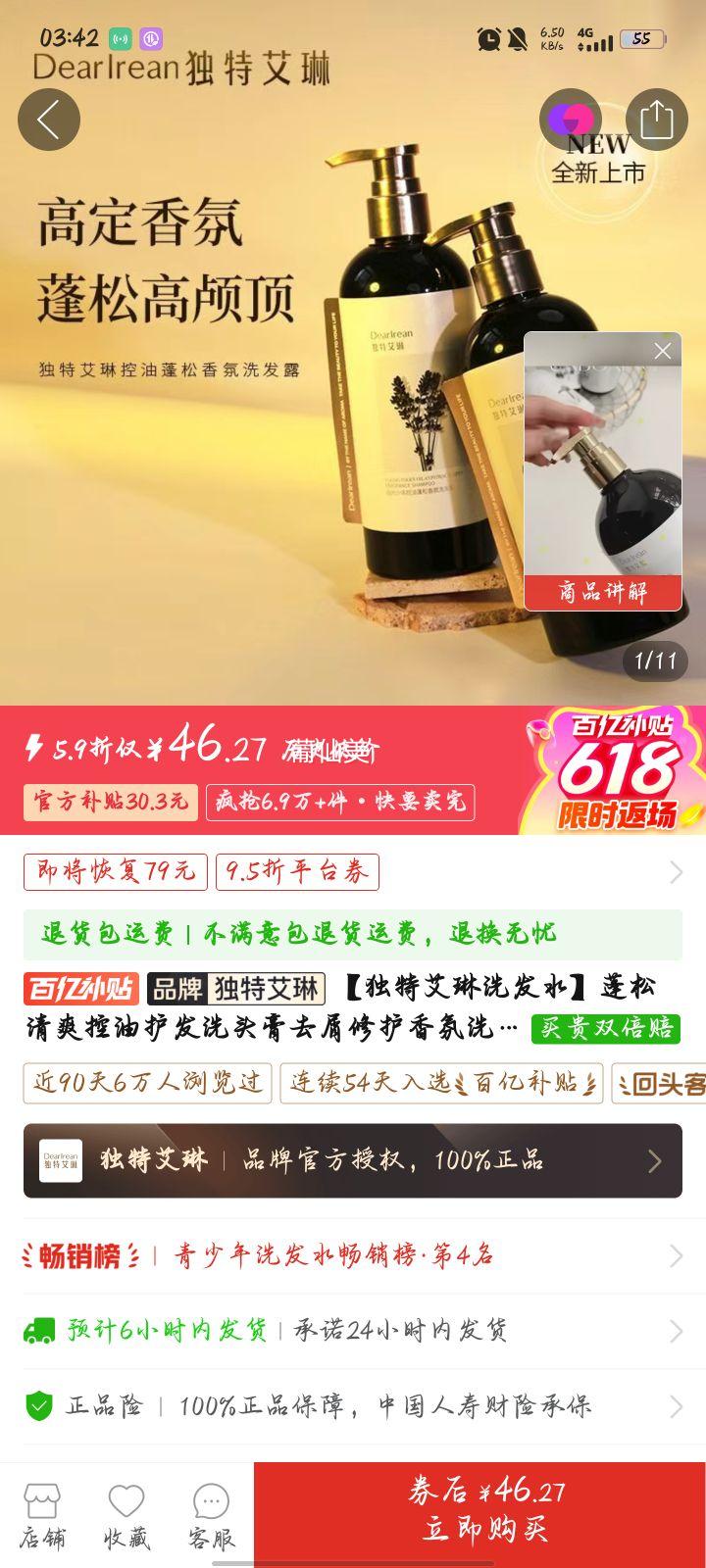Viewport: 706px width, 1568px height.
Task: Expand the coupon details row
Action: click(675, 871)
